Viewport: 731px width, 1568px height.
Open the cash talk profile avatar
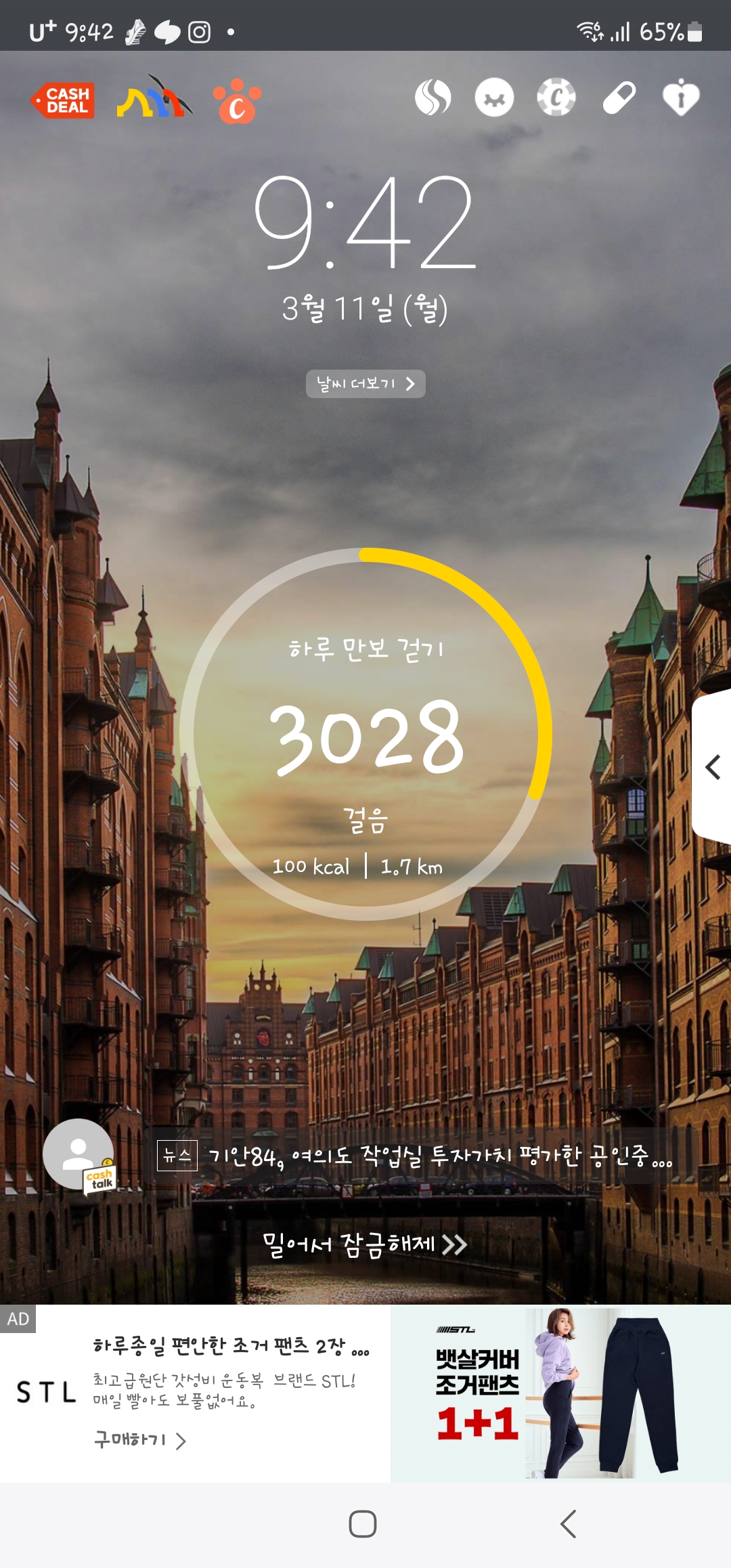79,1155
